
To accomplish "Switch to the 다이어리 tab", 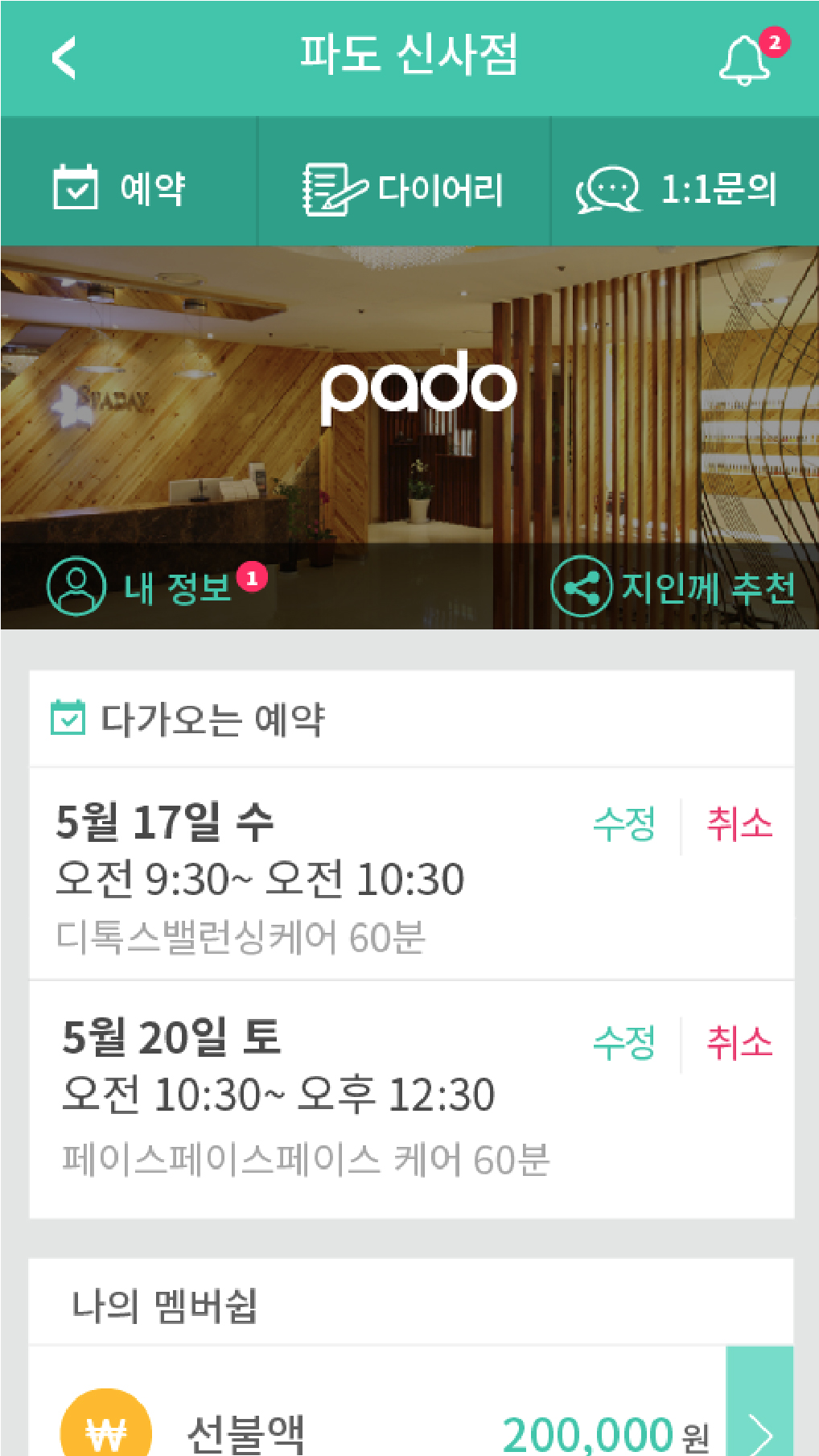I will [403, 189].
